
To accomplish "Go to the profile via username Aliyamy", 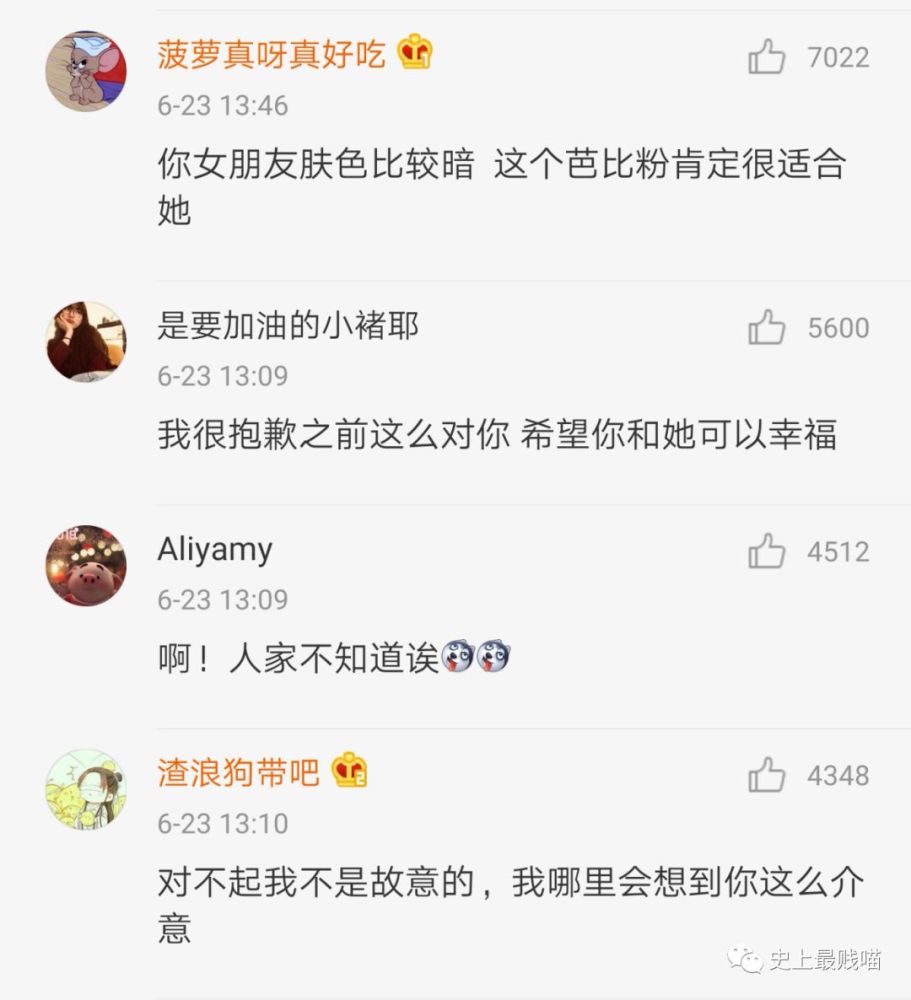I will click(x=215, y=549).
